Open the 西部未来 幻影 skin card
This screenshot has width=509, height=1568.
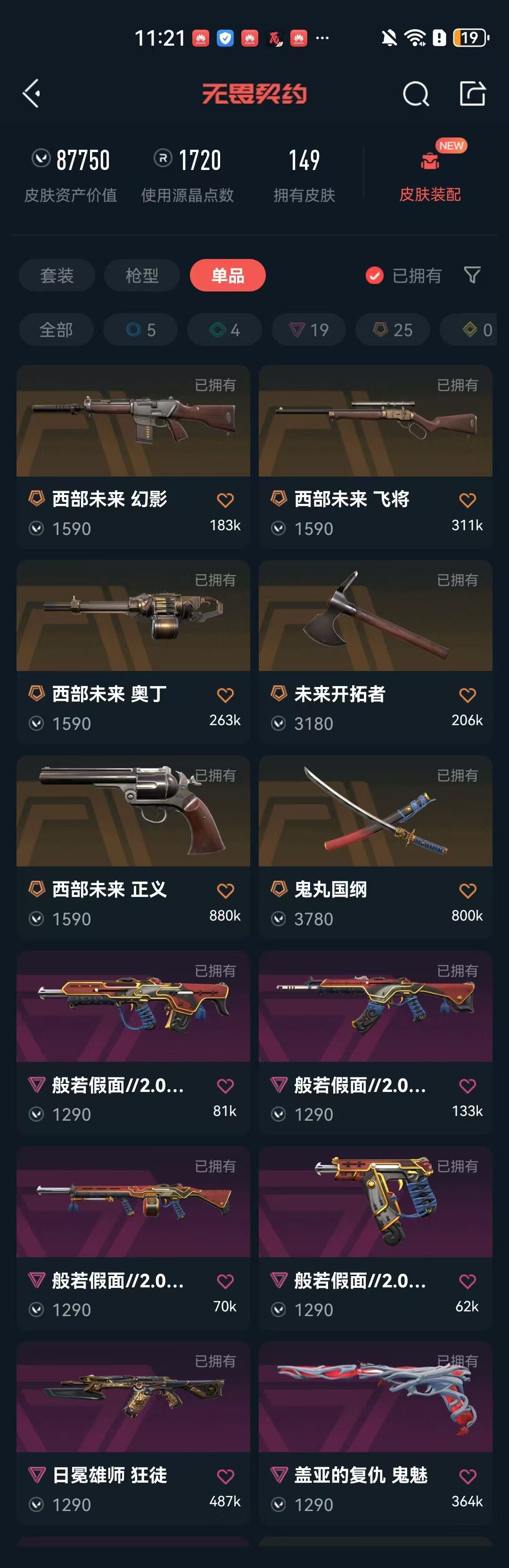(133, 457)
